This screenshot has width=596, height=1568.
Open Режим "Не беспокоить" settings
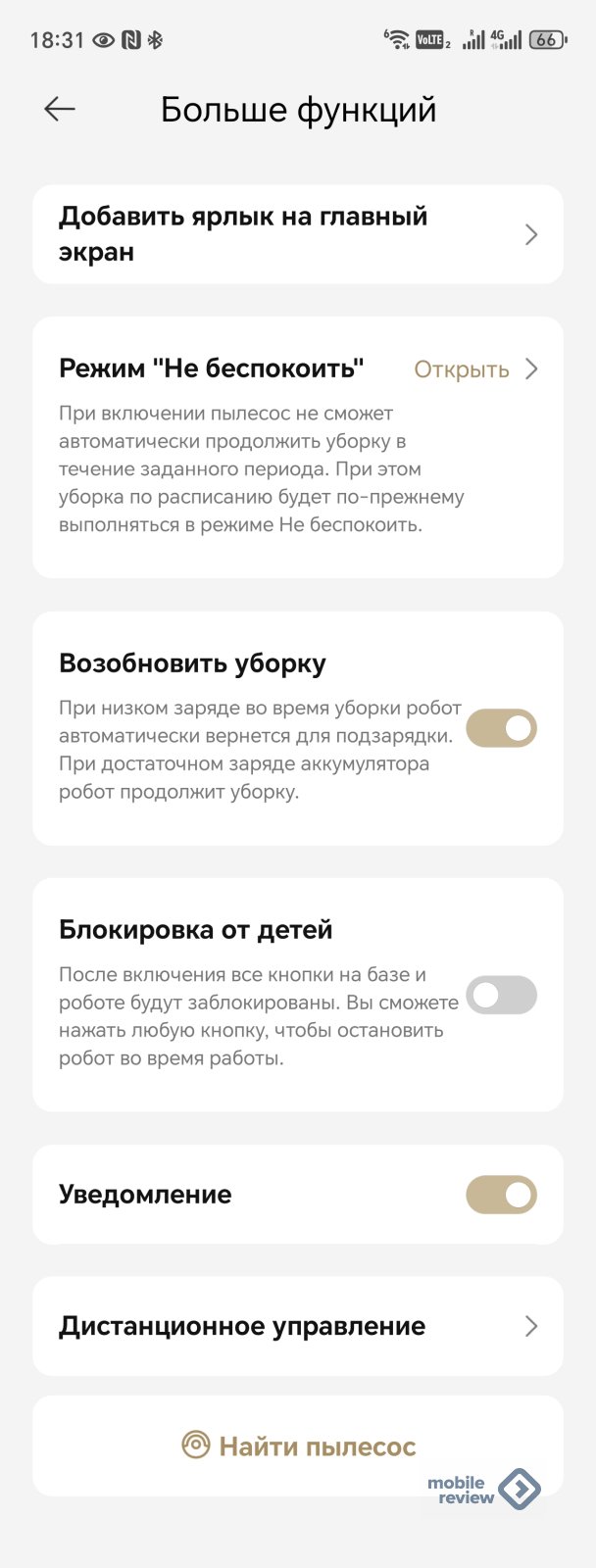(x=475, y=369)
